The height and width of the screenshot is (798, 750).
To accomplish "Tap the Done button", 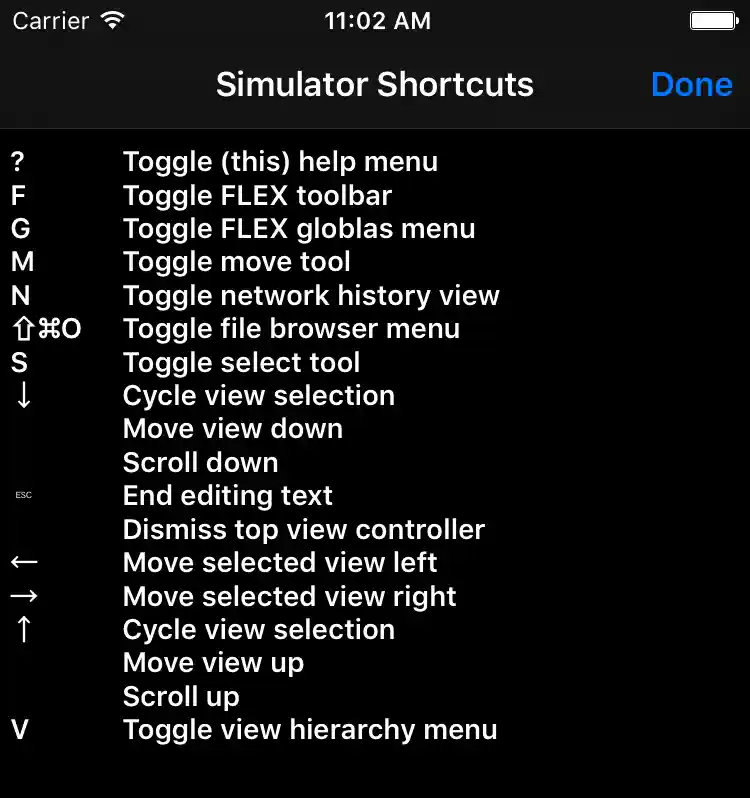I will [x=691, y=85].
